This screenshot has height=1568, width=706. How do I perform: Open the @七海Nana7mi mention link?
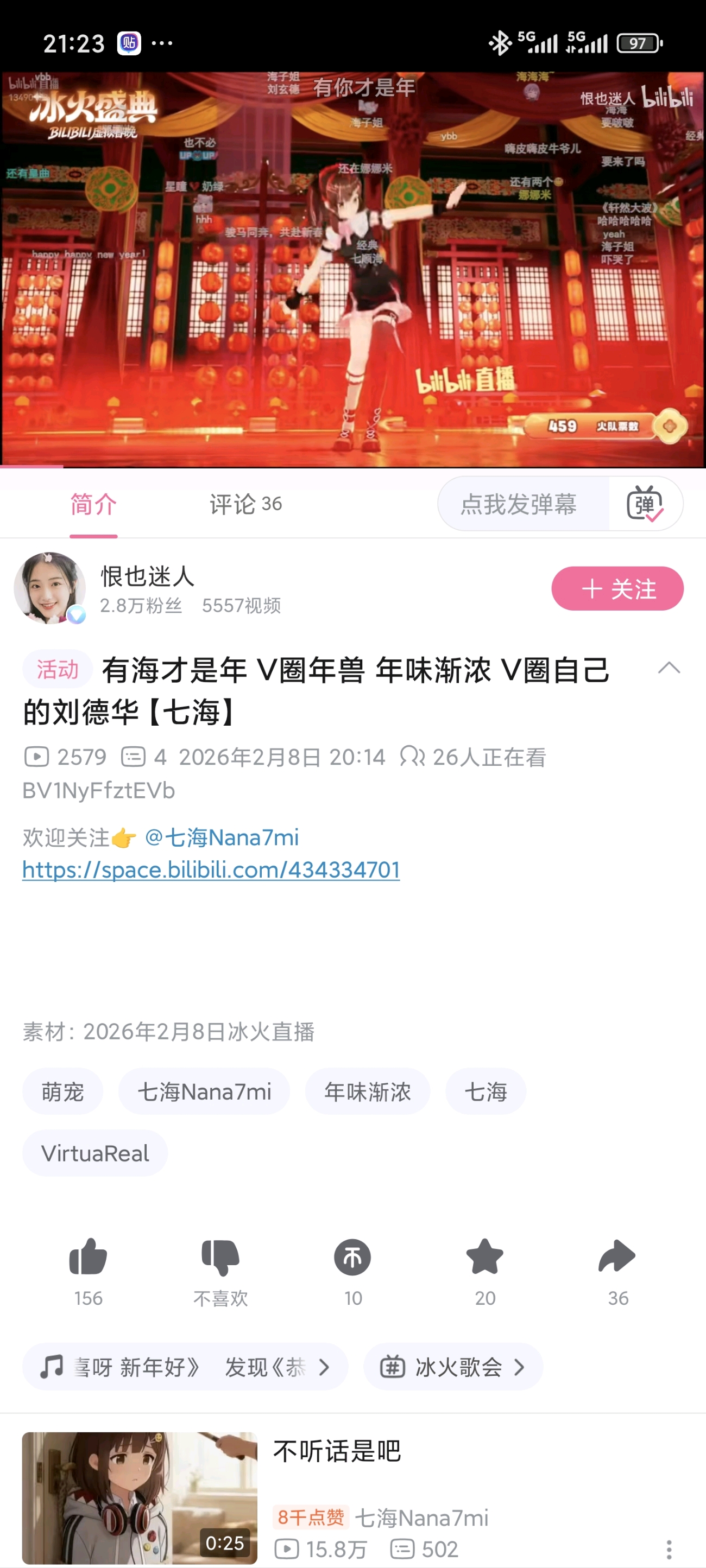(222, 837)
